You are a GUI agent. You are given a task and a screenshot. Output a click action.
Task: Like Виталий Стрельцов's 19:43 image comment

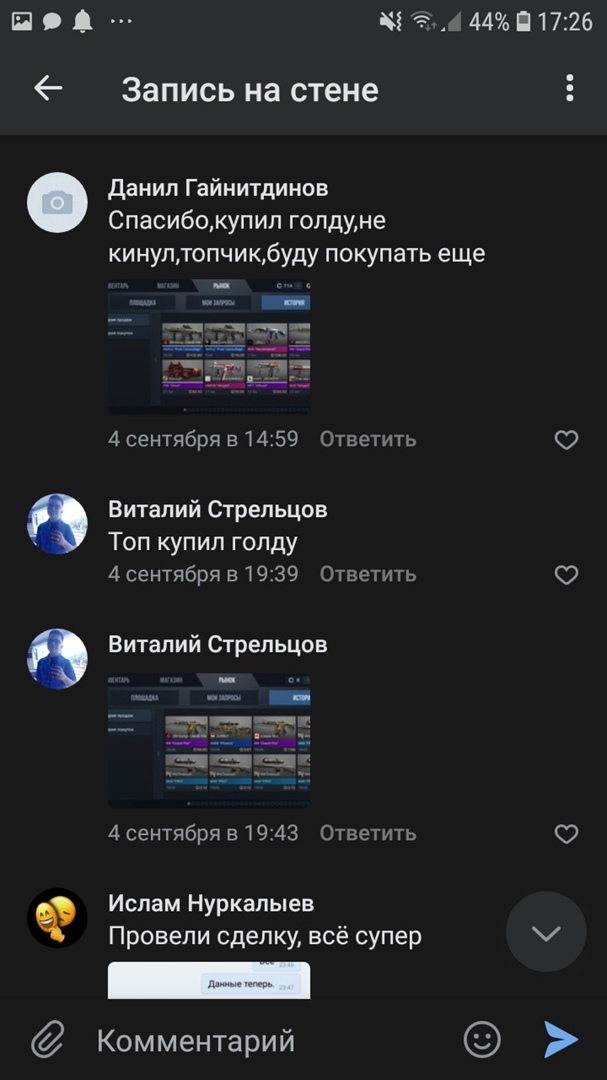click(566, 834)
